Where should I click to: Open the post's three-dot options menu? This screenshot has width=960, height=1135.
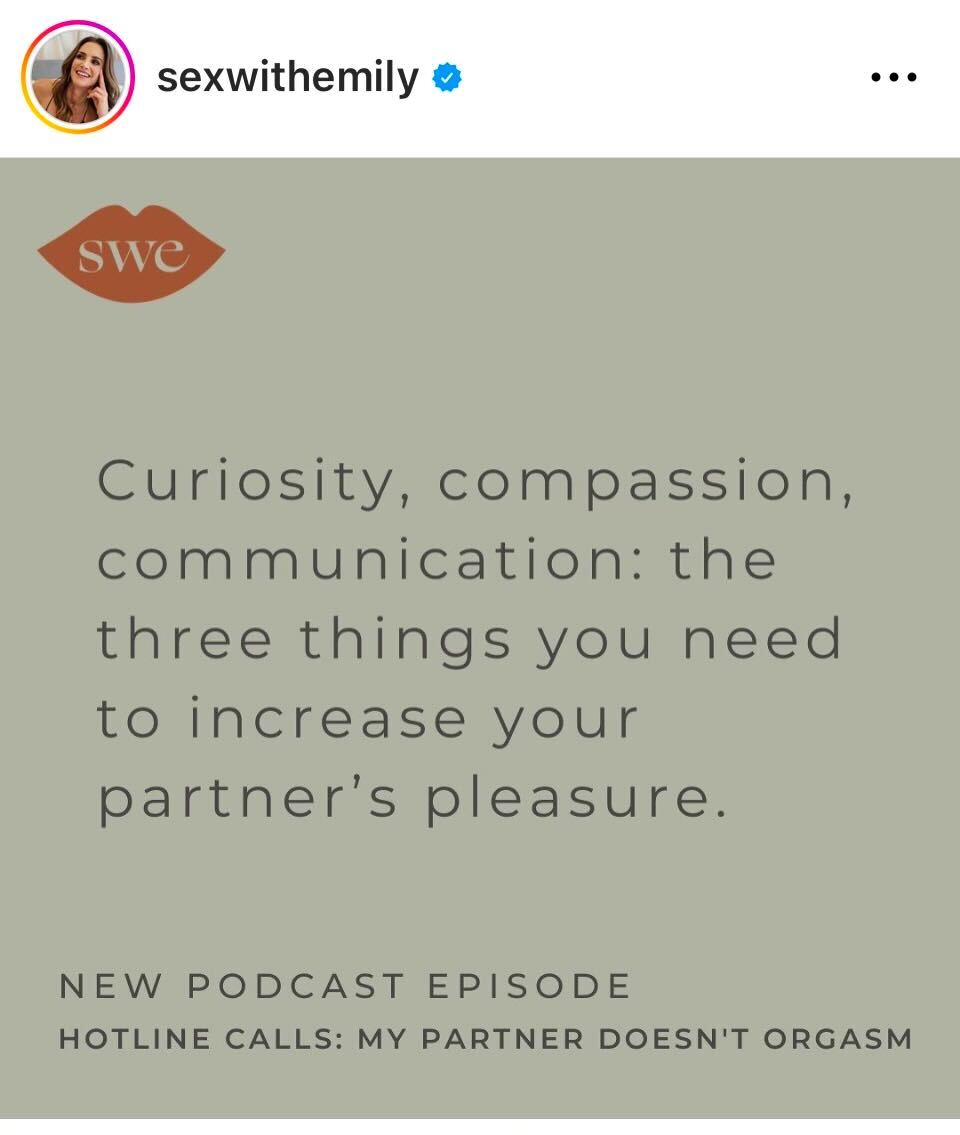(x=893, y=77)
